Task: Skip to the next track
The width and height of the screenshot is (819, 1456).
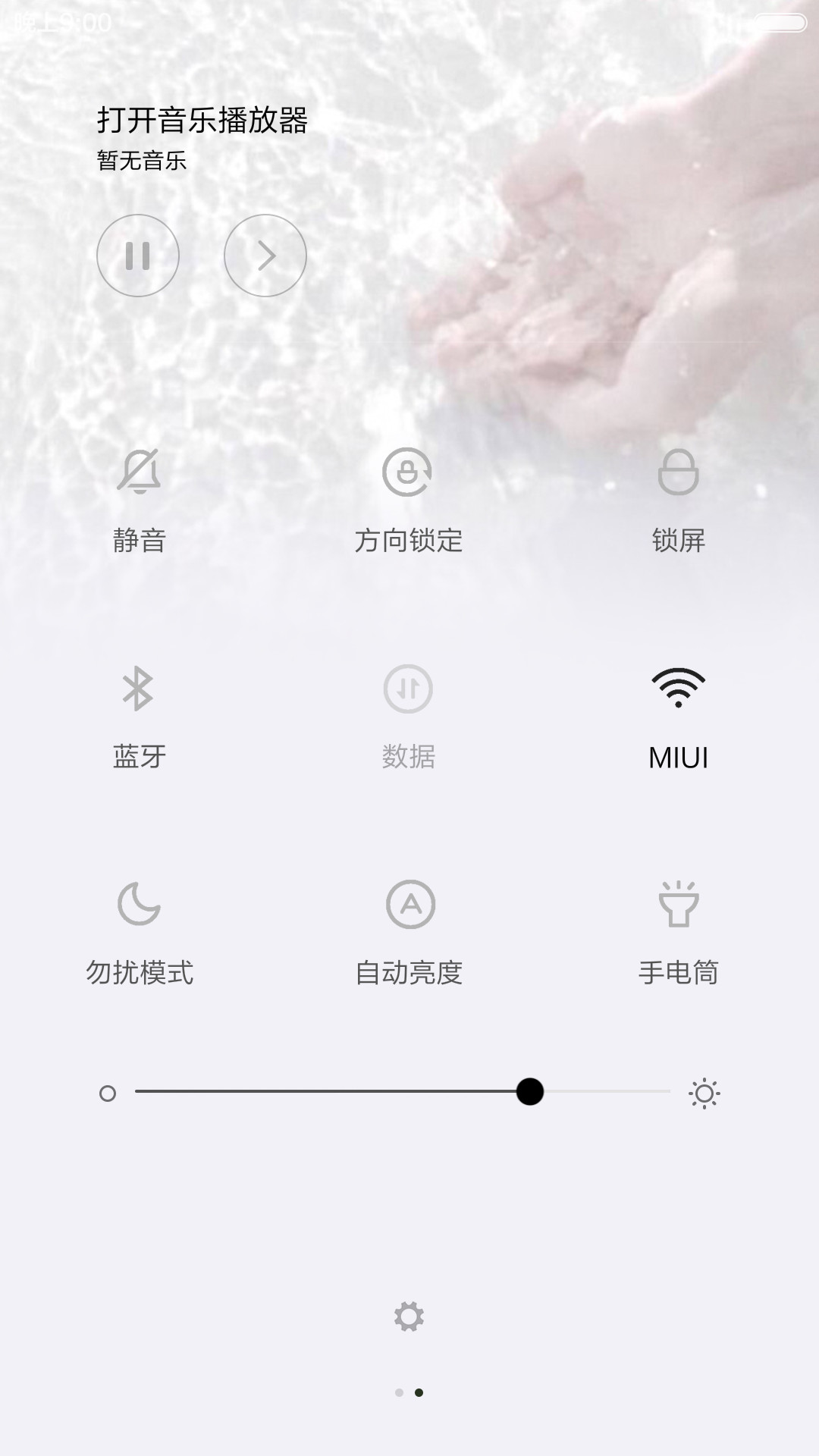Action: point(265,256)
